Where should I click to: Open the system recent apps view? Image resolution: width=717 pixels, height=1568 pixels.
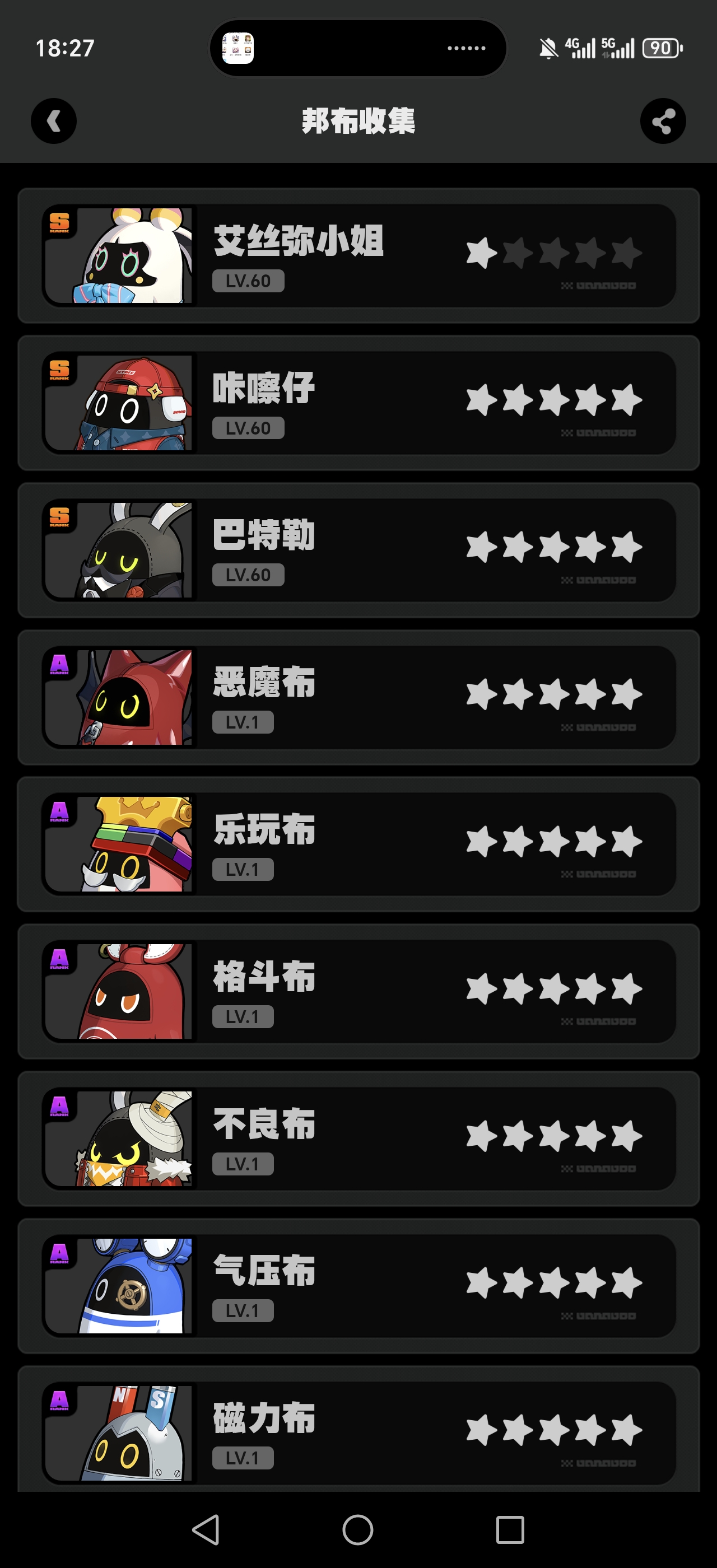click(x=510, y=1530)
